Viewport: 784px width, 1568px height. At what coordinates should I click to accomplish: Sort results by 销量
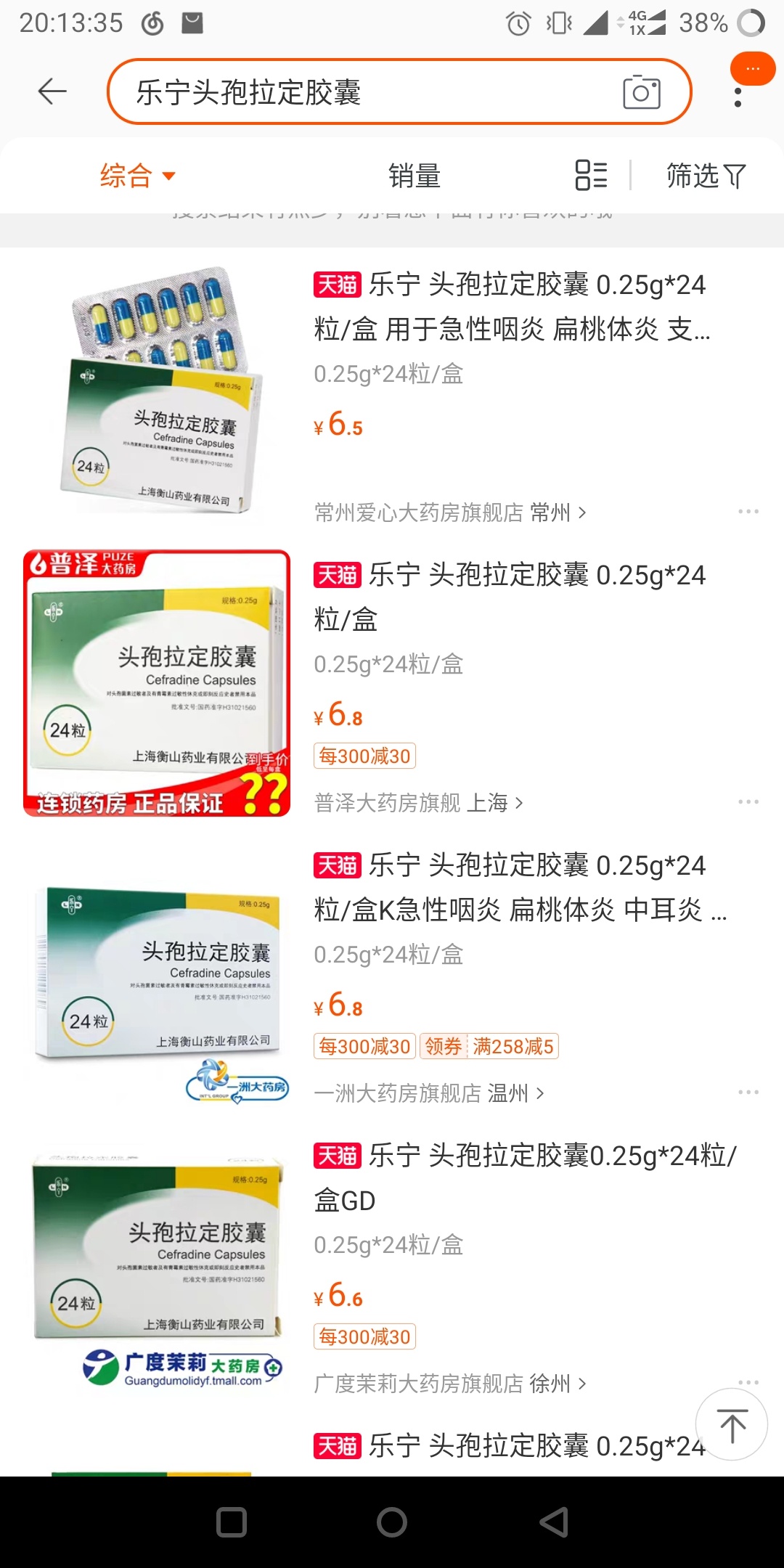415,176
